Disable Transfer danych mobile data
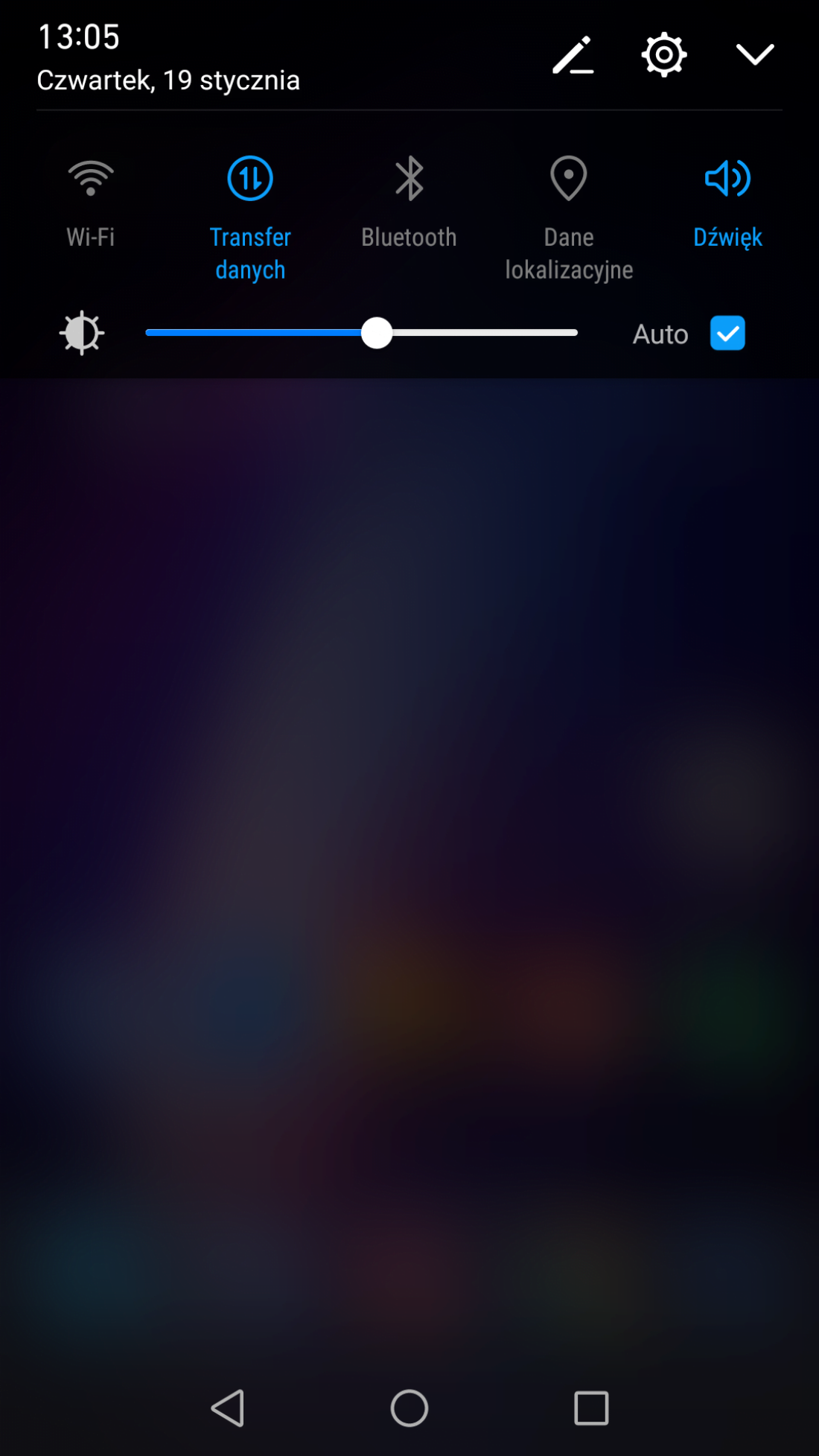The width and height of the screenshot is (819, 1456). [x=250, y=179]
